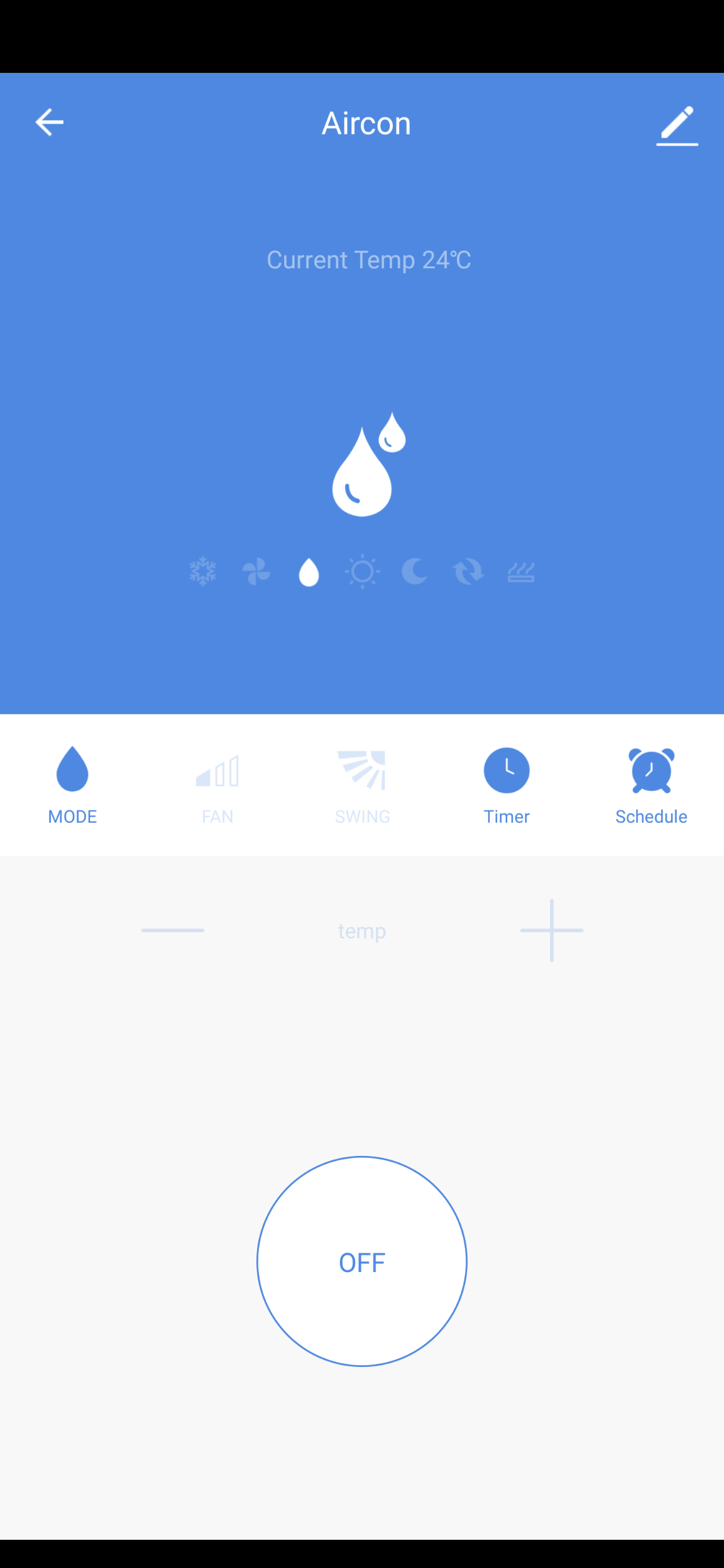The image size is (724, 1568).
Task: Open the Schedule settings
Action: point(651,785)
